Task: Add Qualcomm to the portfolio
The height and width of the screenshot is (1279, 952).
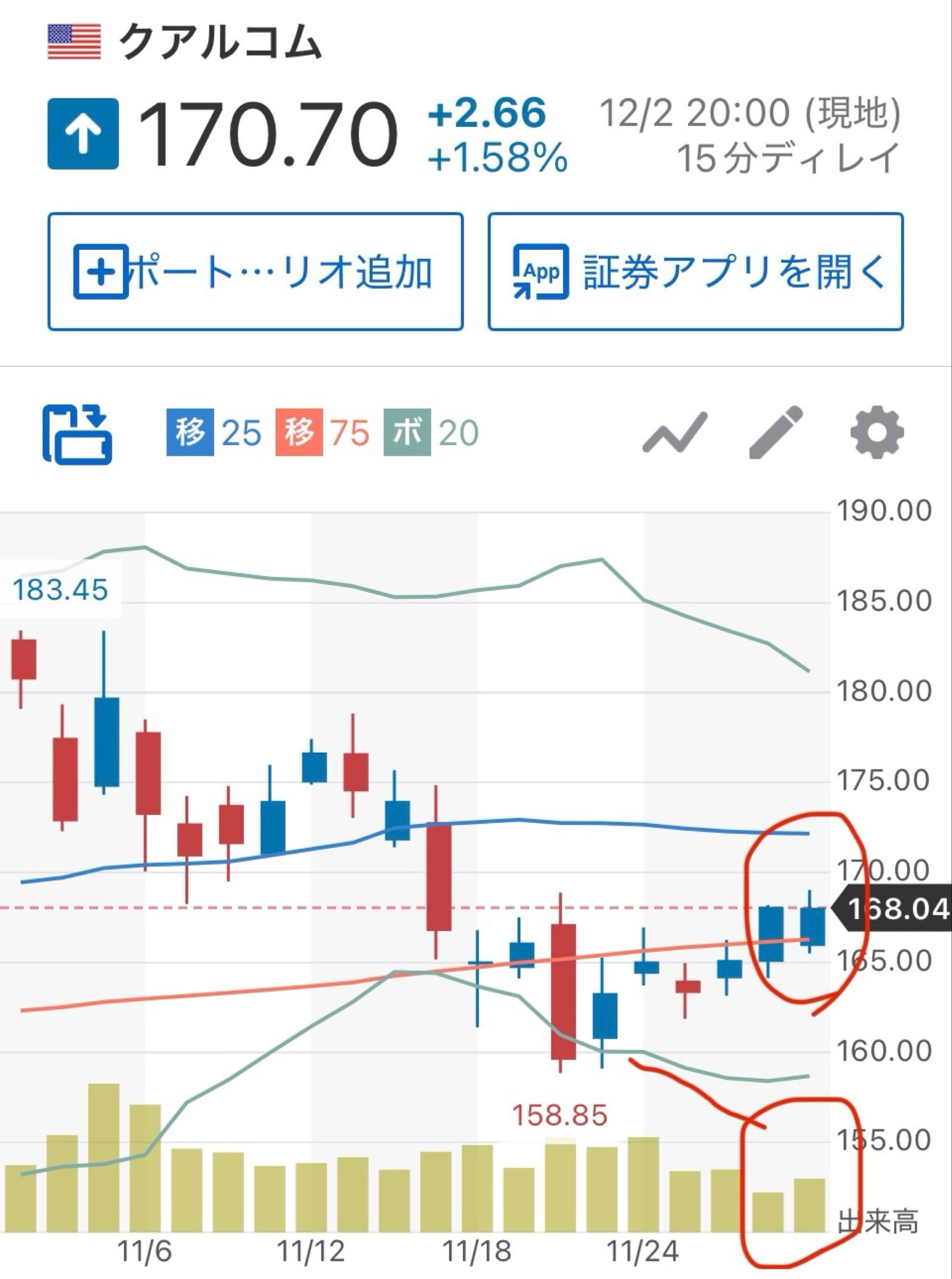Action: [x=255, y=271]
